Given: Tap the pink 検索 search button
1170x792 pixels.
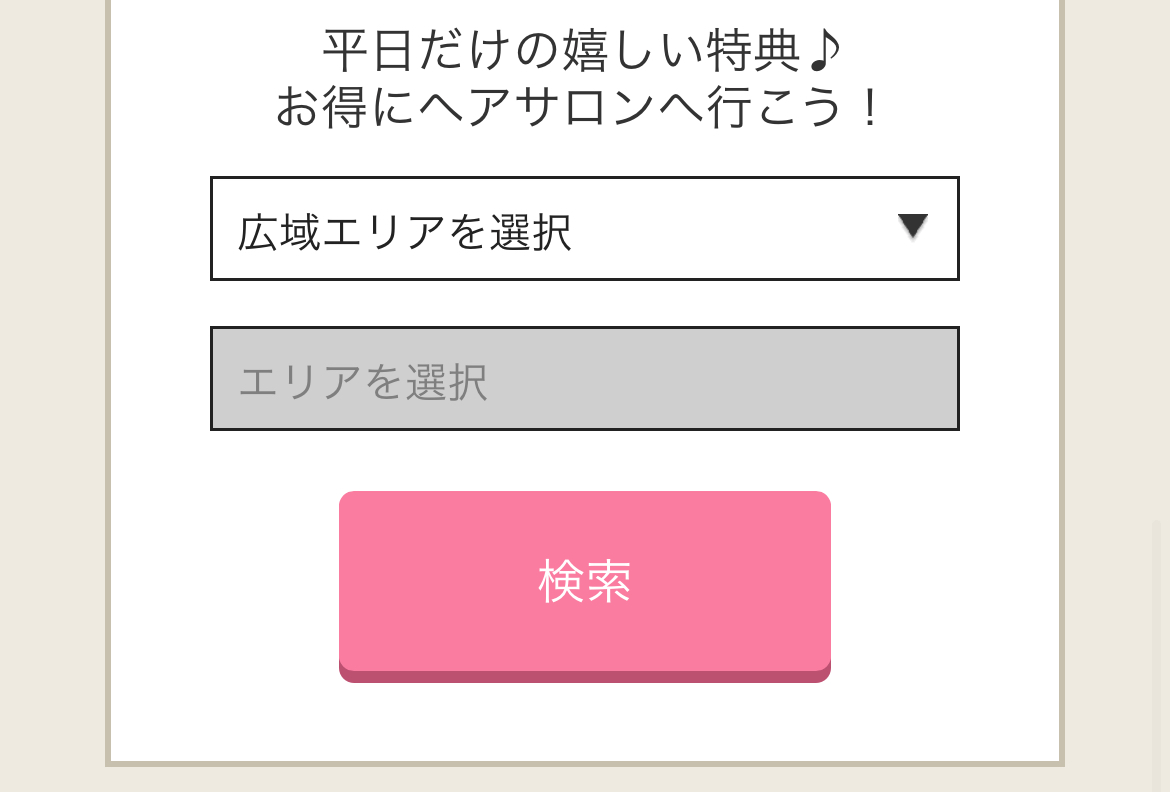Looking at the screenshot, I should pyautogui.click(x=584, y=581).
